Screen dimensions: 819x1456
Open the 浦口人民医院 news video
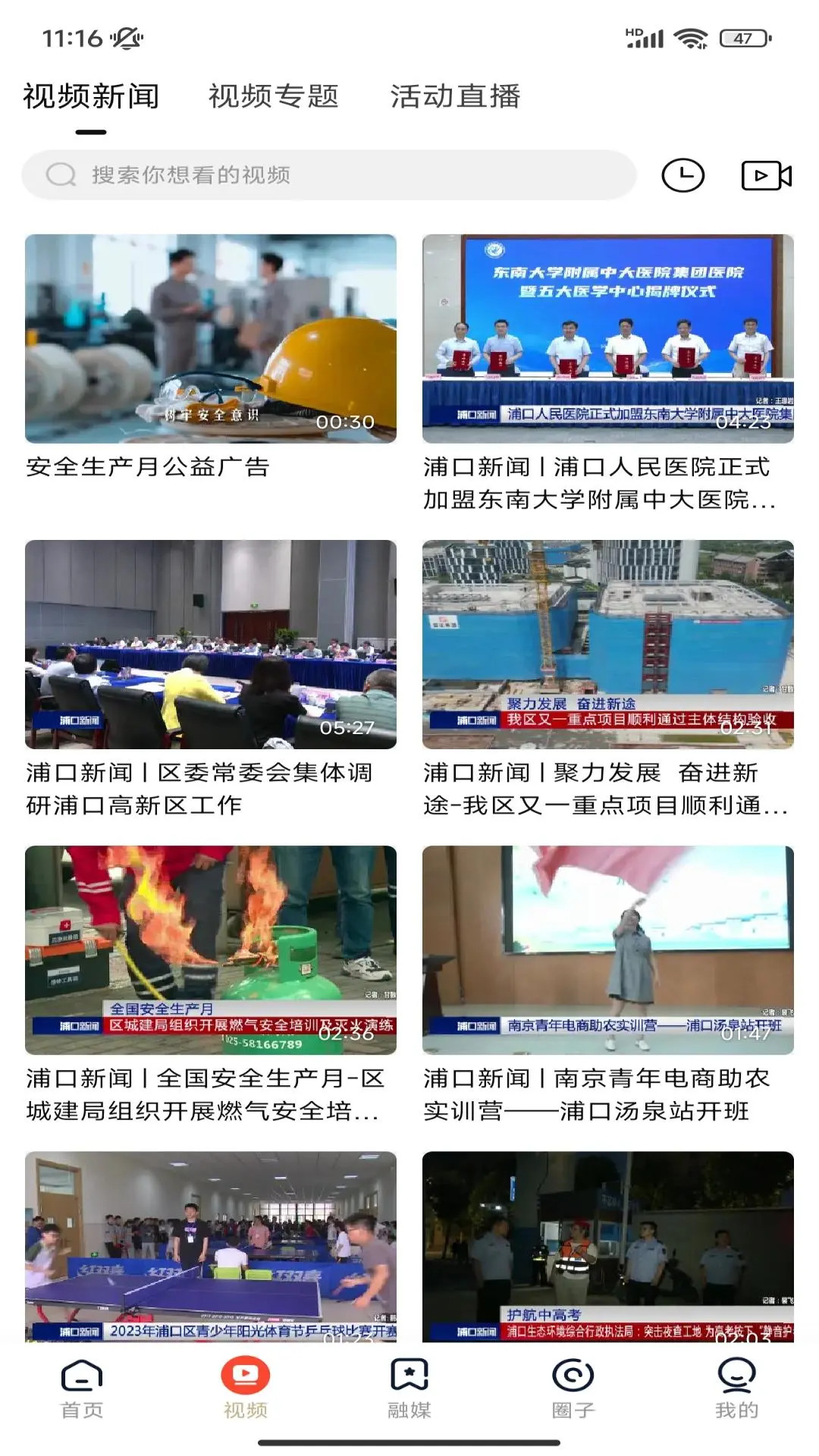(x=607, y=338)
